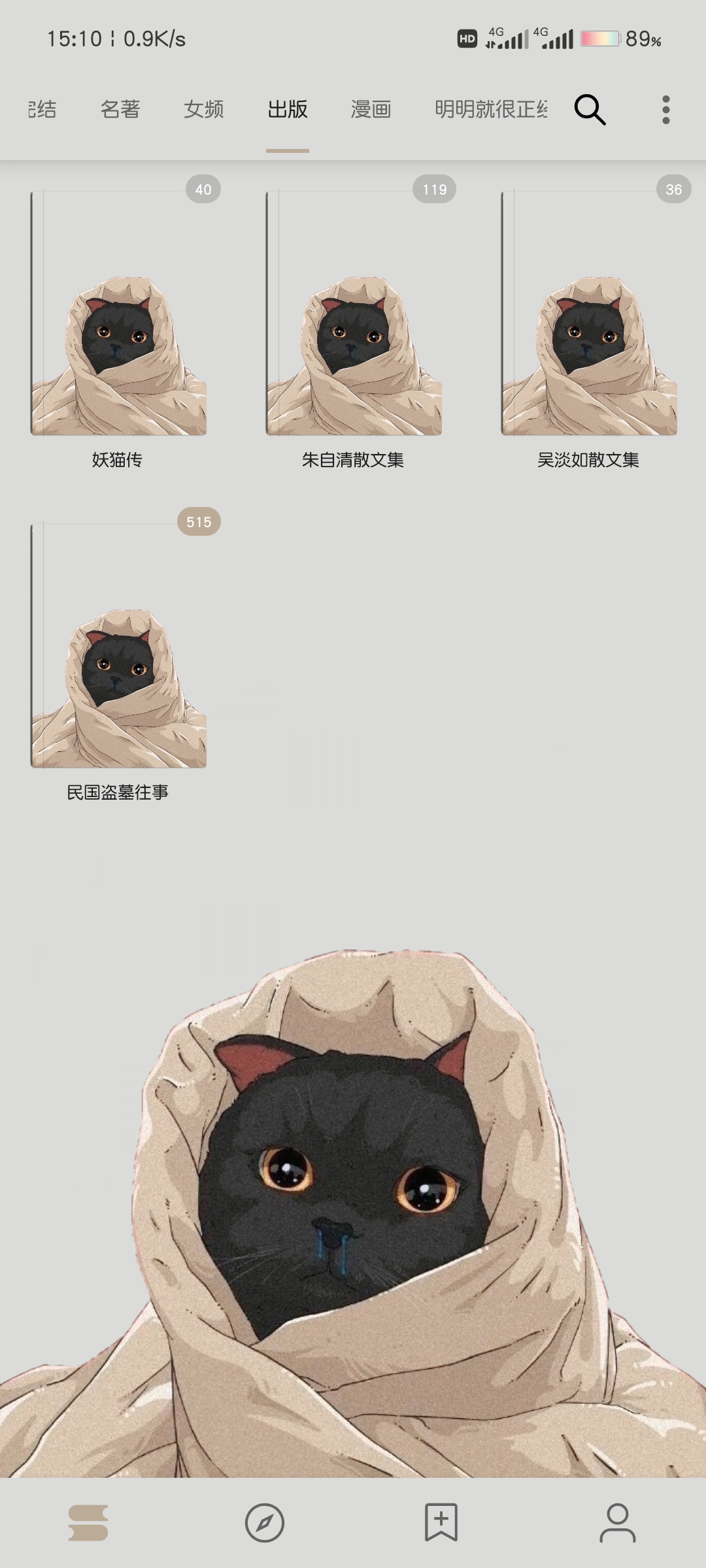Screen dimensions: 706x1568
Task: Switch to the 名著 tab
Action: (x=120, y=109)
